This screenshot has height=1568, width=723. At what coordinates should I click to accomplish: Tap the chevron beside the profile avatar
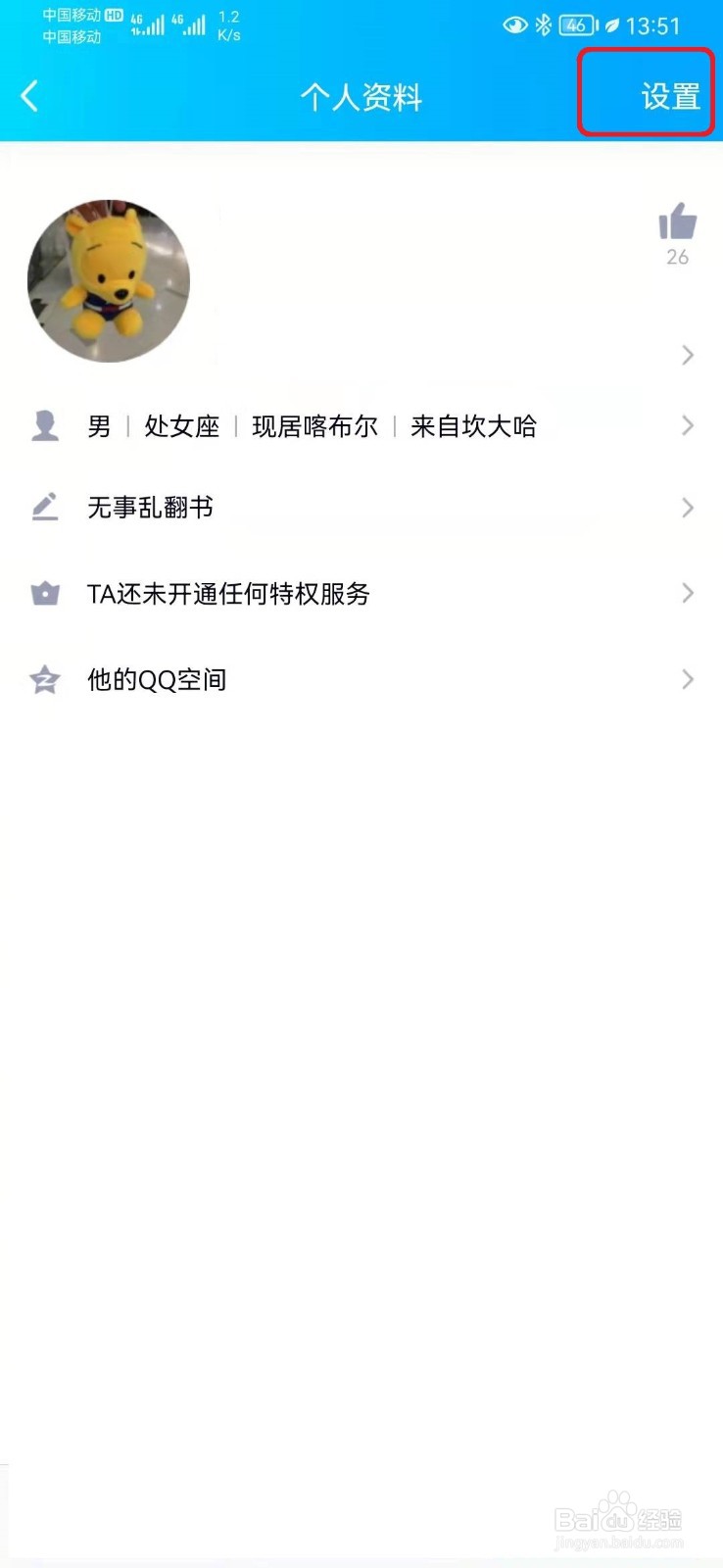click(x=688, y=355)
